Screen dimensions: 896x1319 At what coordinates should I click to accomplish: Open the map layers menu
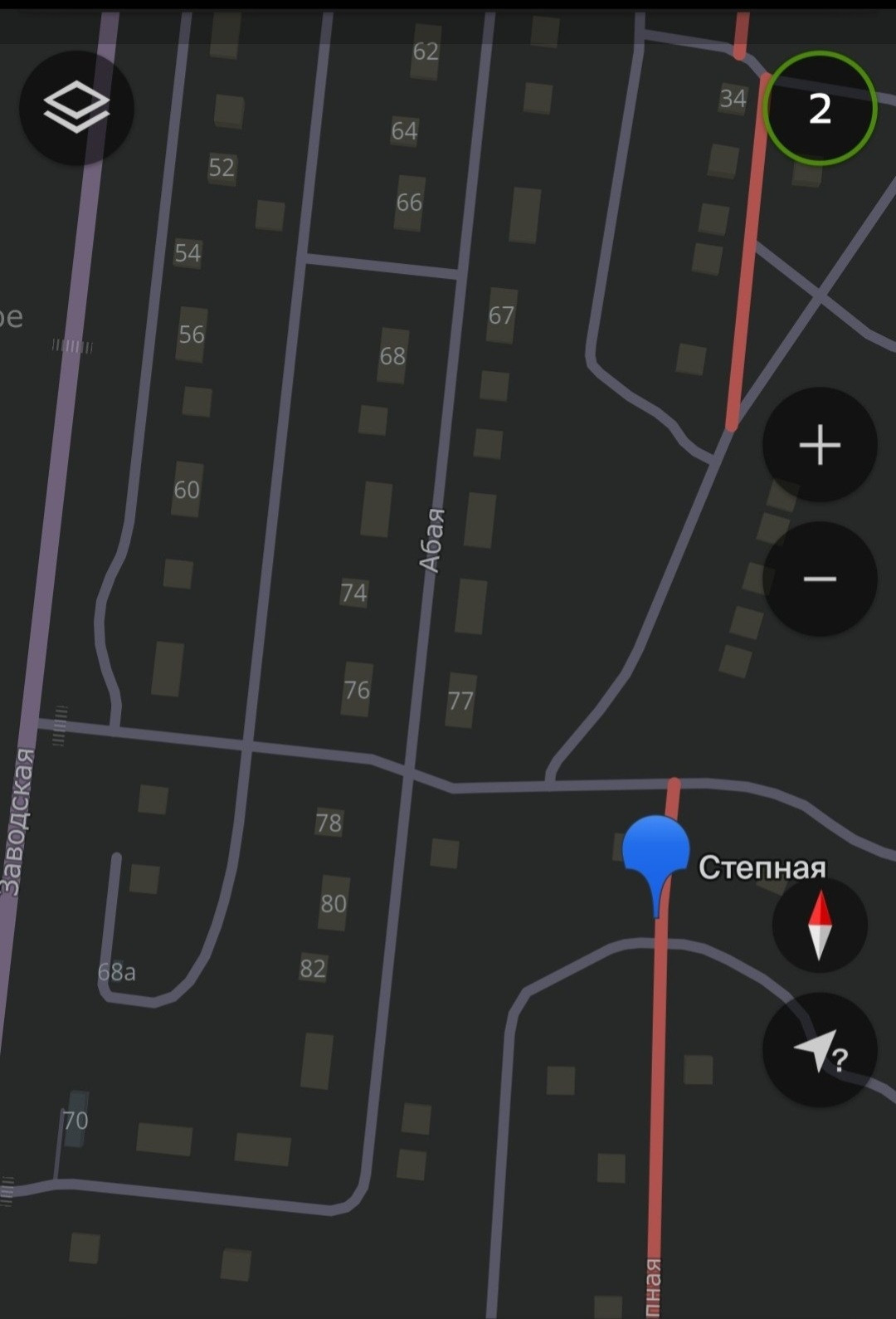point(76,108)
